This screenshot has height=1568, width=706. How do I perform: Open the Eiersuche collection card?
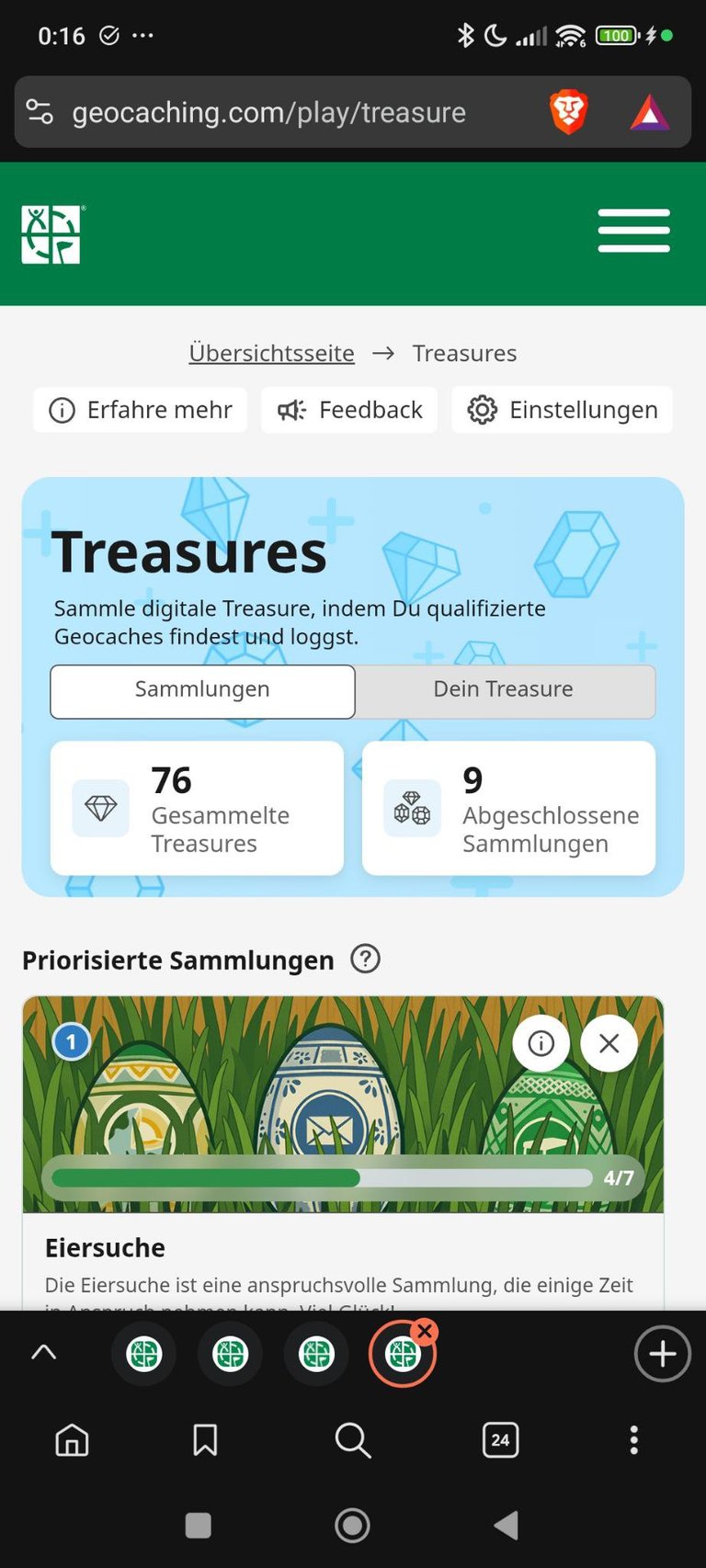(x=107, y=1247)
